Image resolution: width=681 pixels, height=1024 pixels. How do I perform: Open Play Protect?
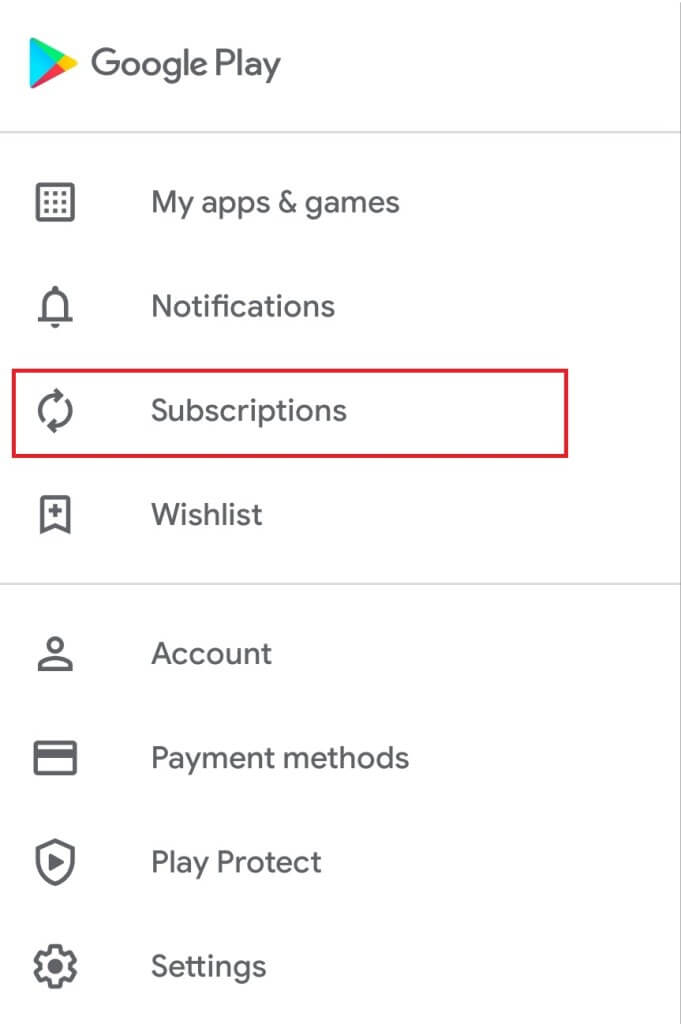click(236, 862)
